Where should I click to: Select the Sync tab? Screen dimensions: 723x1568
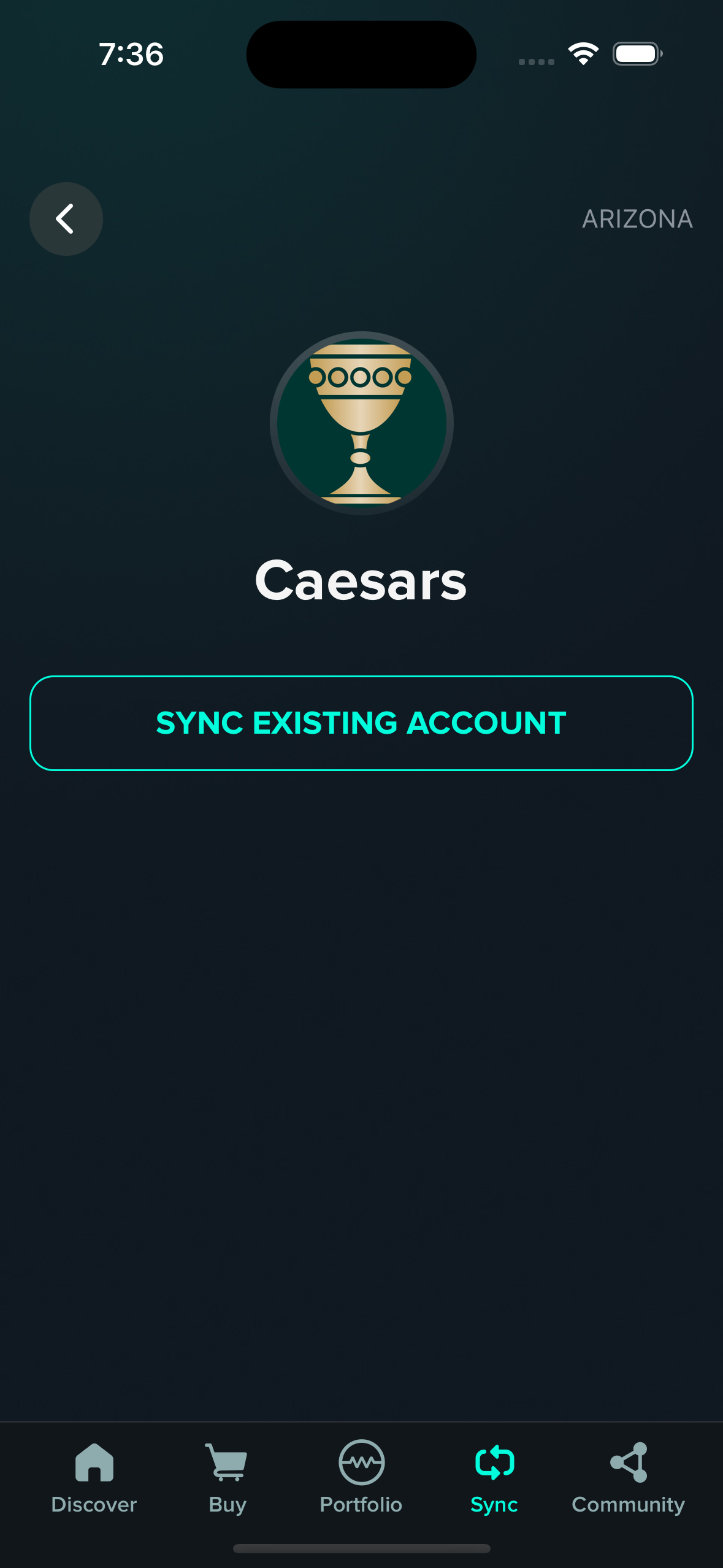(494, 1478)
